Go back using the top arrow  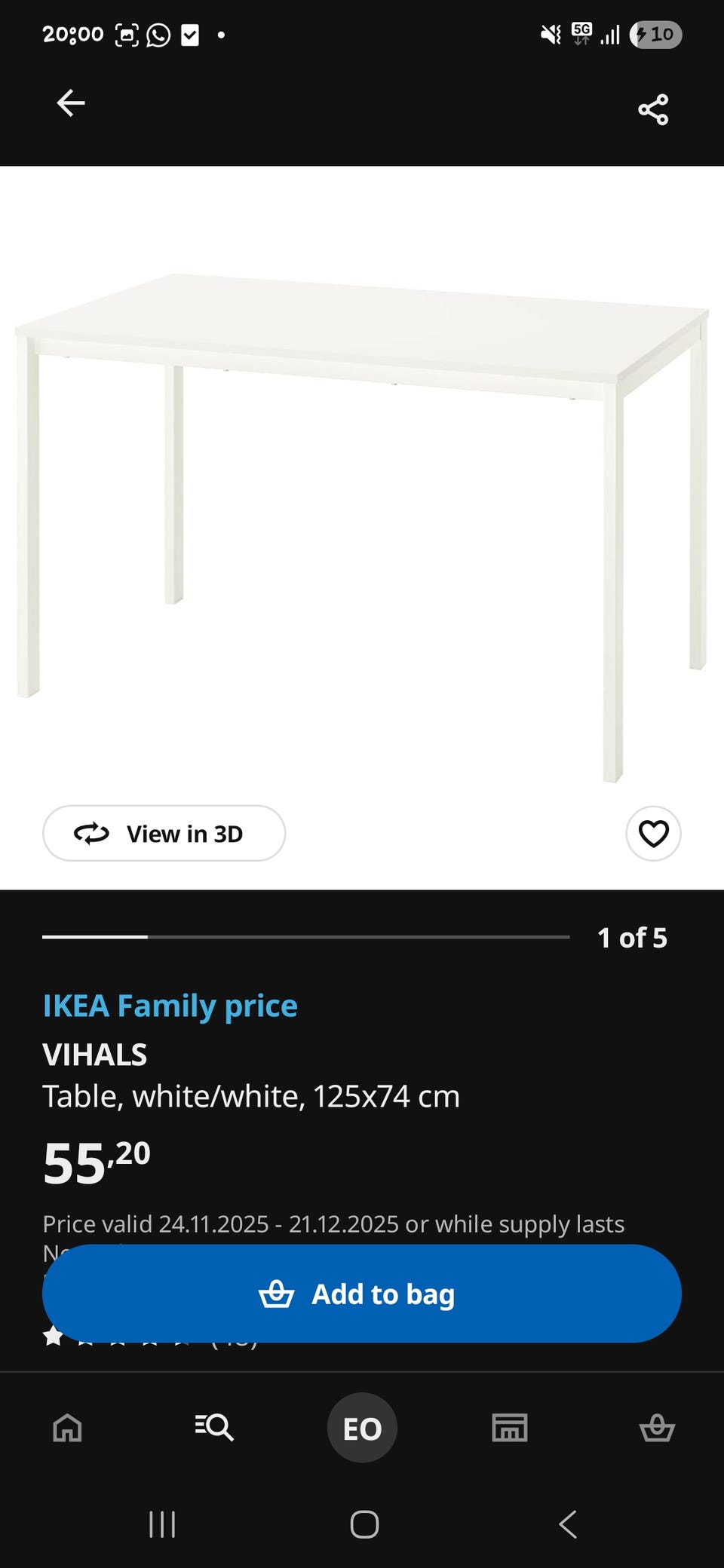point(71,103)
